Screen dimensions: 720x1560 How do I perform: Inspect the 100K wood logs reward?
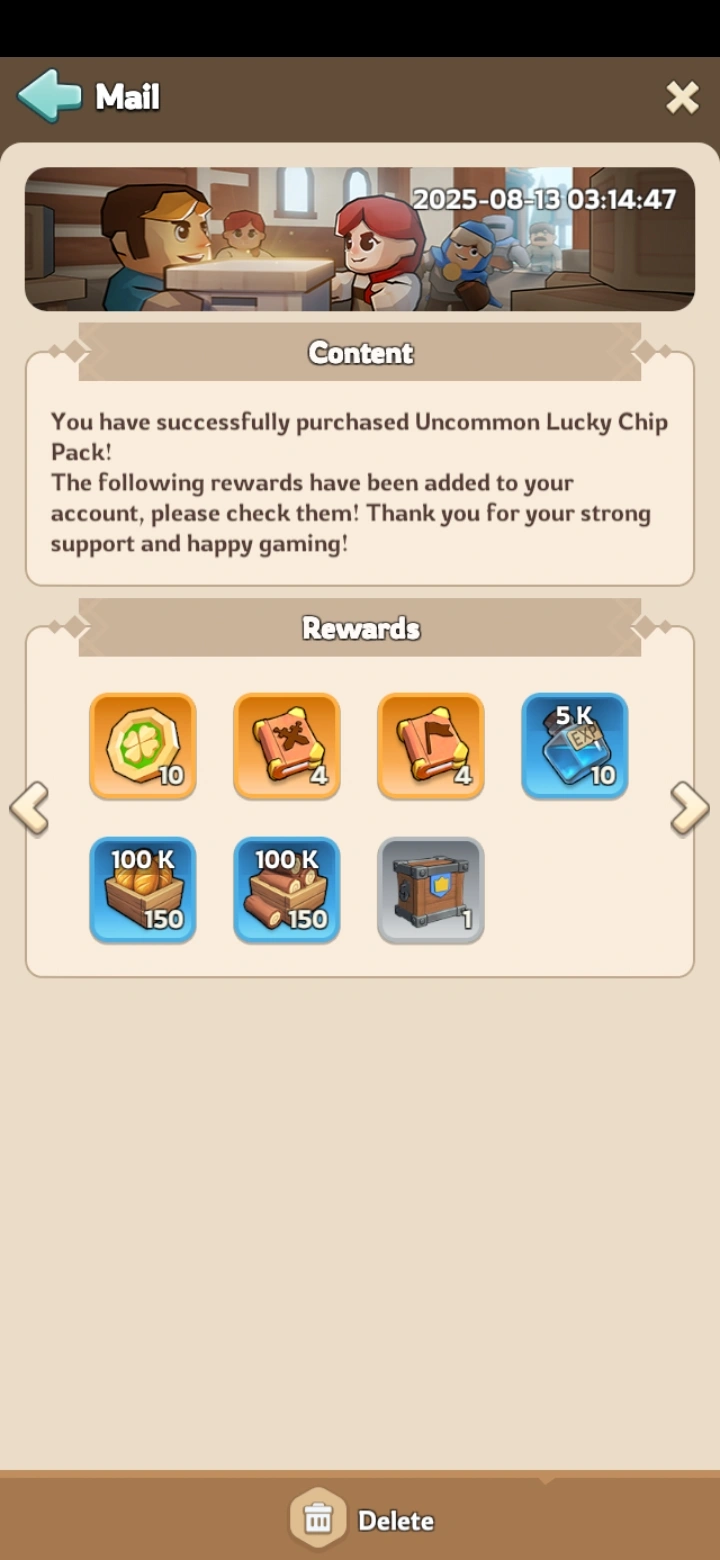(287, 890)
